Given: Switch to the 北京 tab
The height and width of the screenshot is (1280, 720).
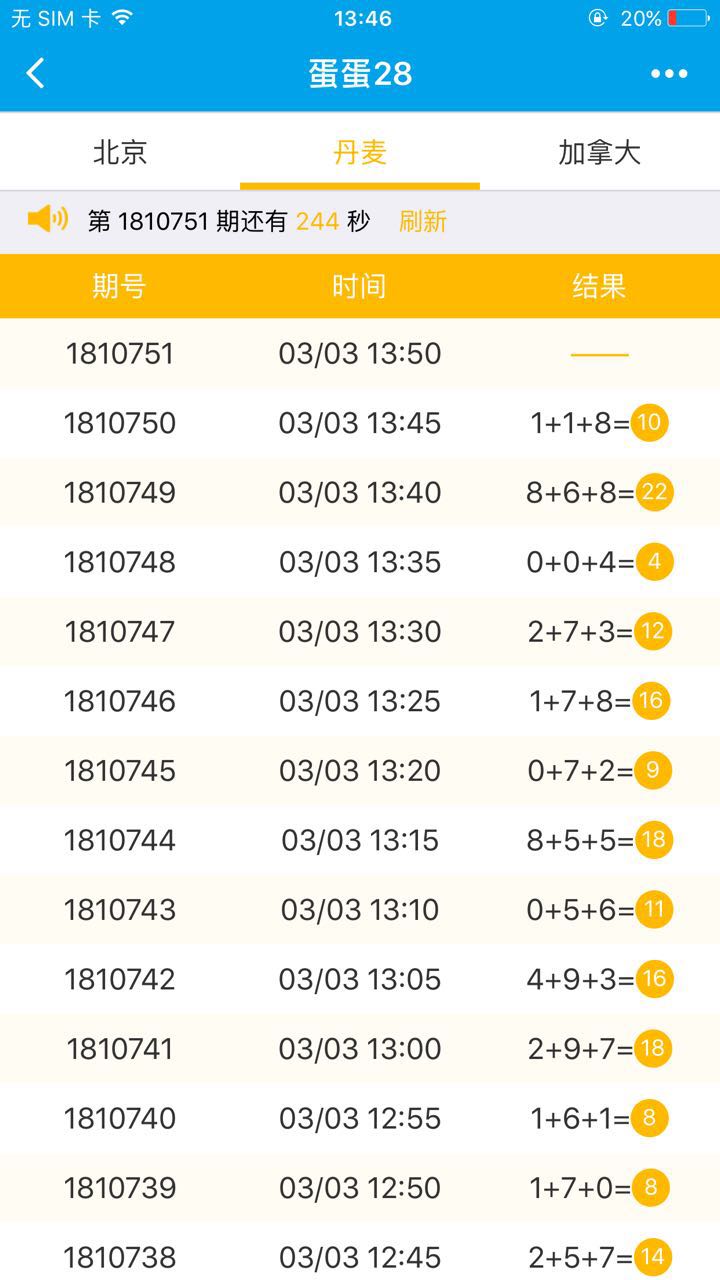Looking at the screenshot, I should (120, 153).
